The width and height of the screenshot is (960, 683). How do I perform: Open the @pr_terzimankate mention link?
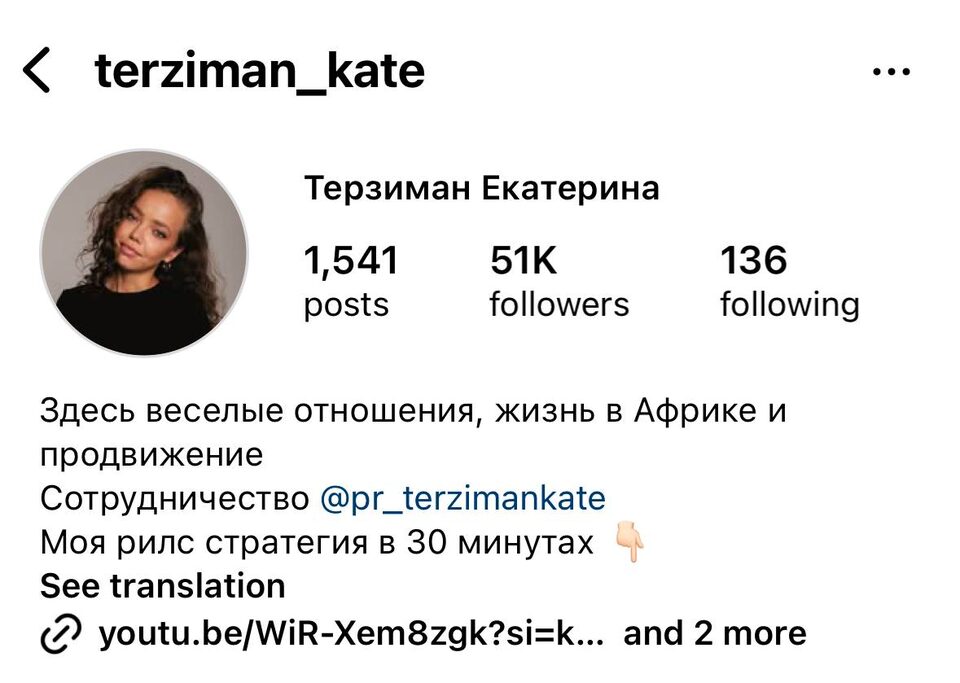(463, 497)
